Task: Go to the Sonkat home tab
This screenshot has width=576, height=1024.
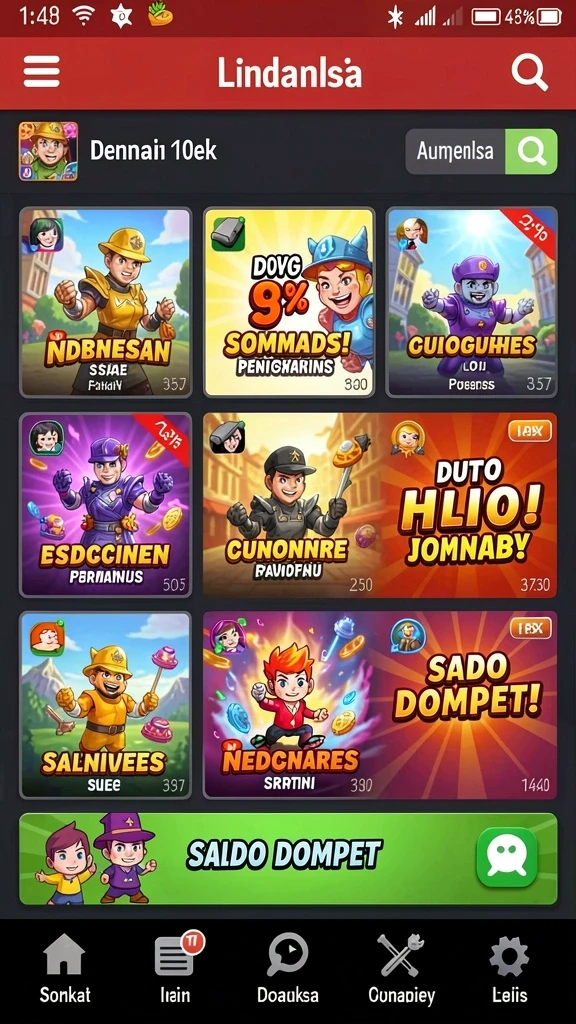Action: [65, 968]
